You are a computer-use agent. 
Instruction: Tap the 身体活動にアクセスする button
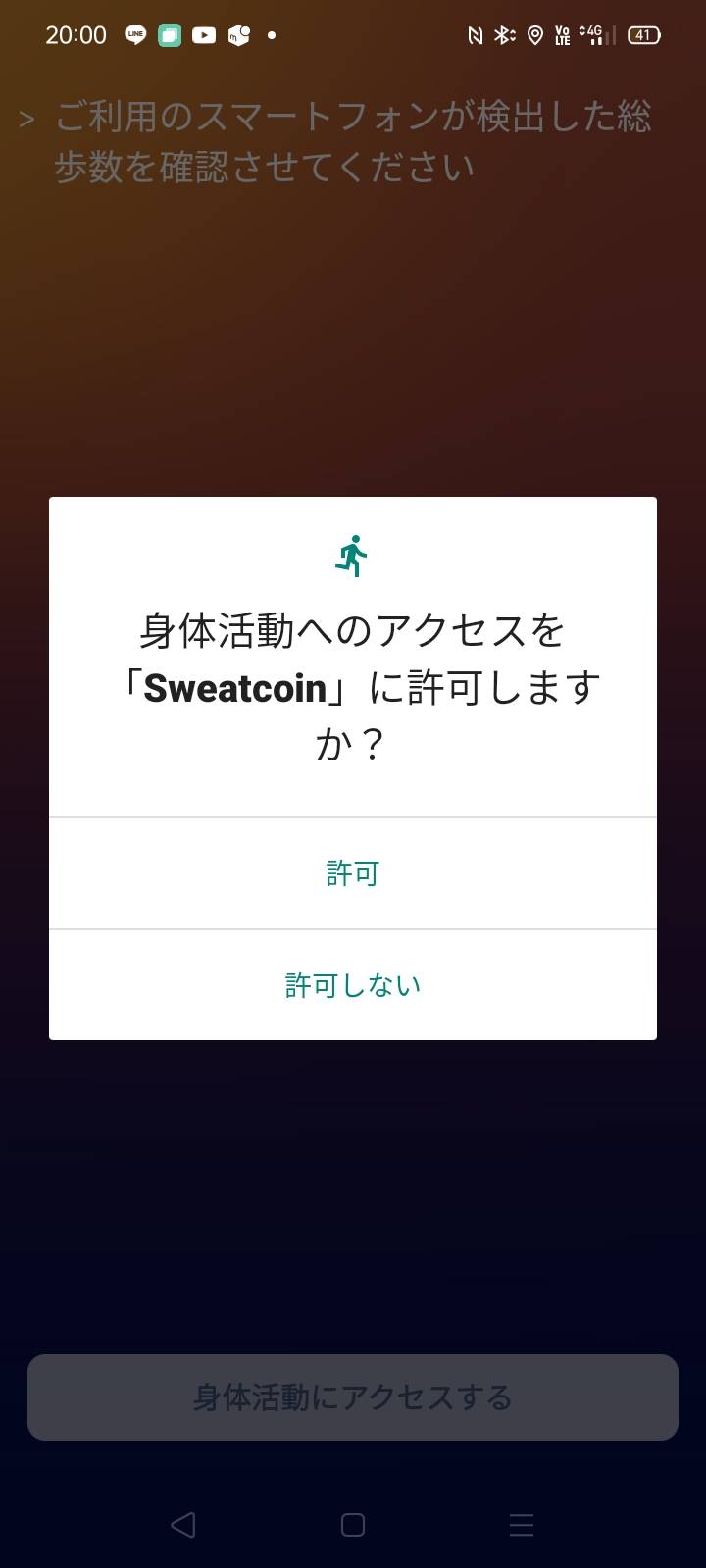[x=353, y=1397]
